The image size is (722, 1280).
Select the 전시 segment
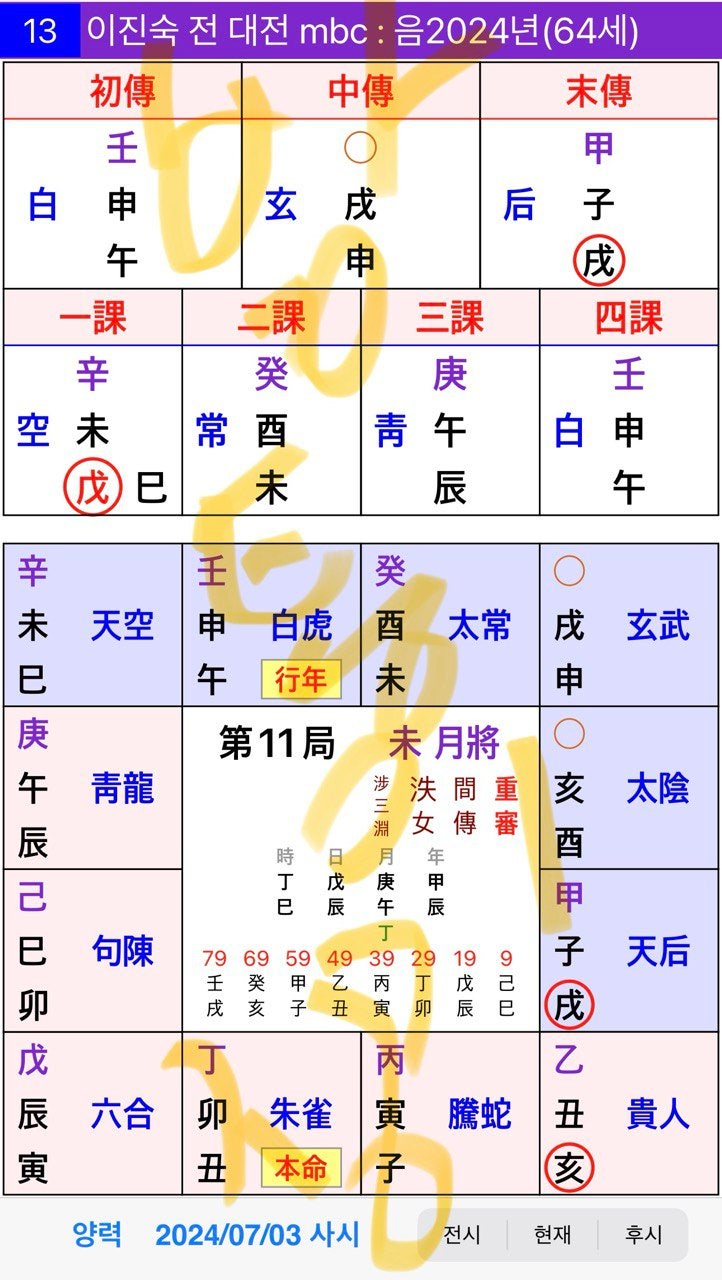pos(462,1235)
